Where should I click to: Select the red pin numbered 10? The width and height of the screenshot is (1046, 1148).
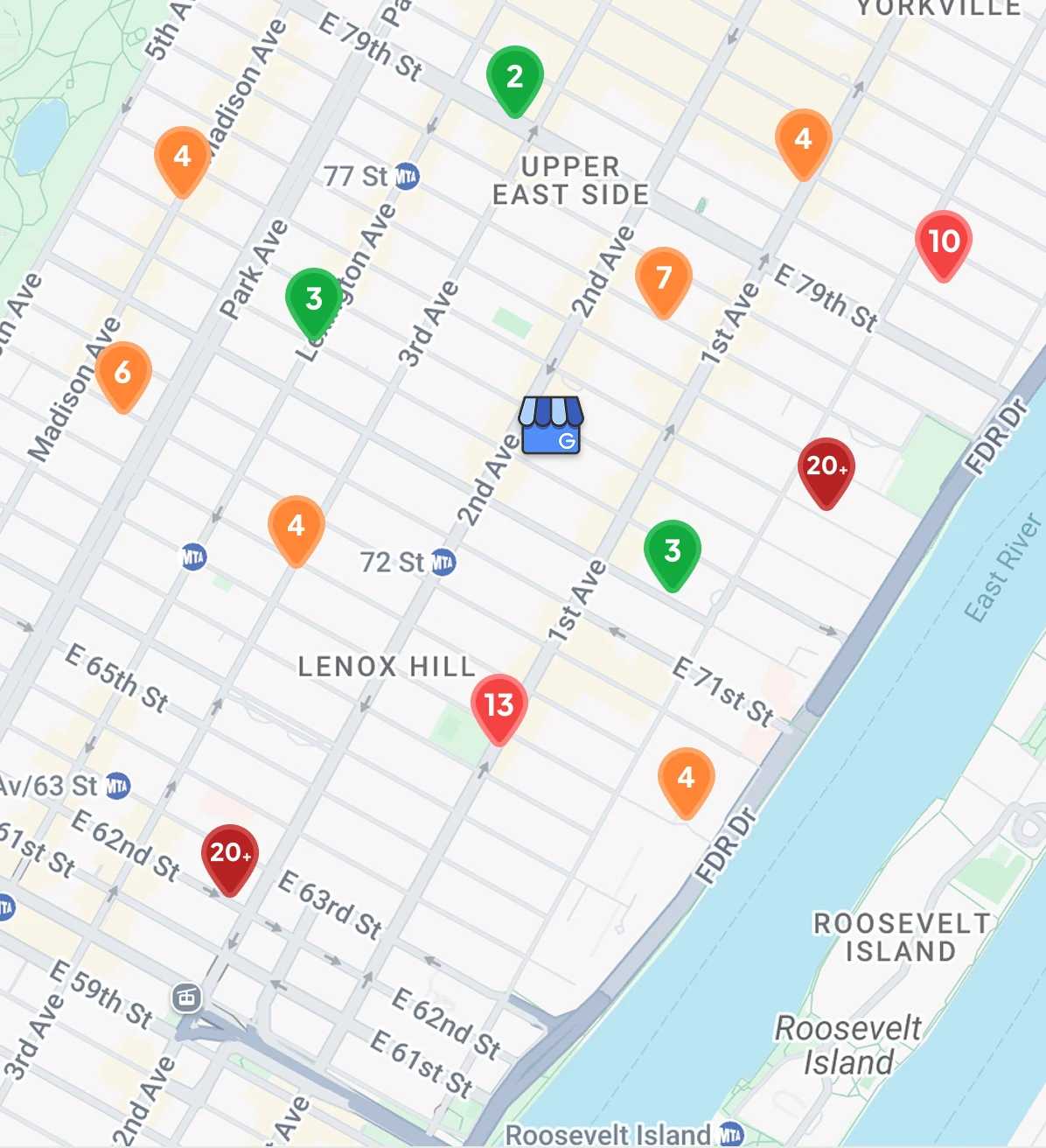[x=943, y=241]
